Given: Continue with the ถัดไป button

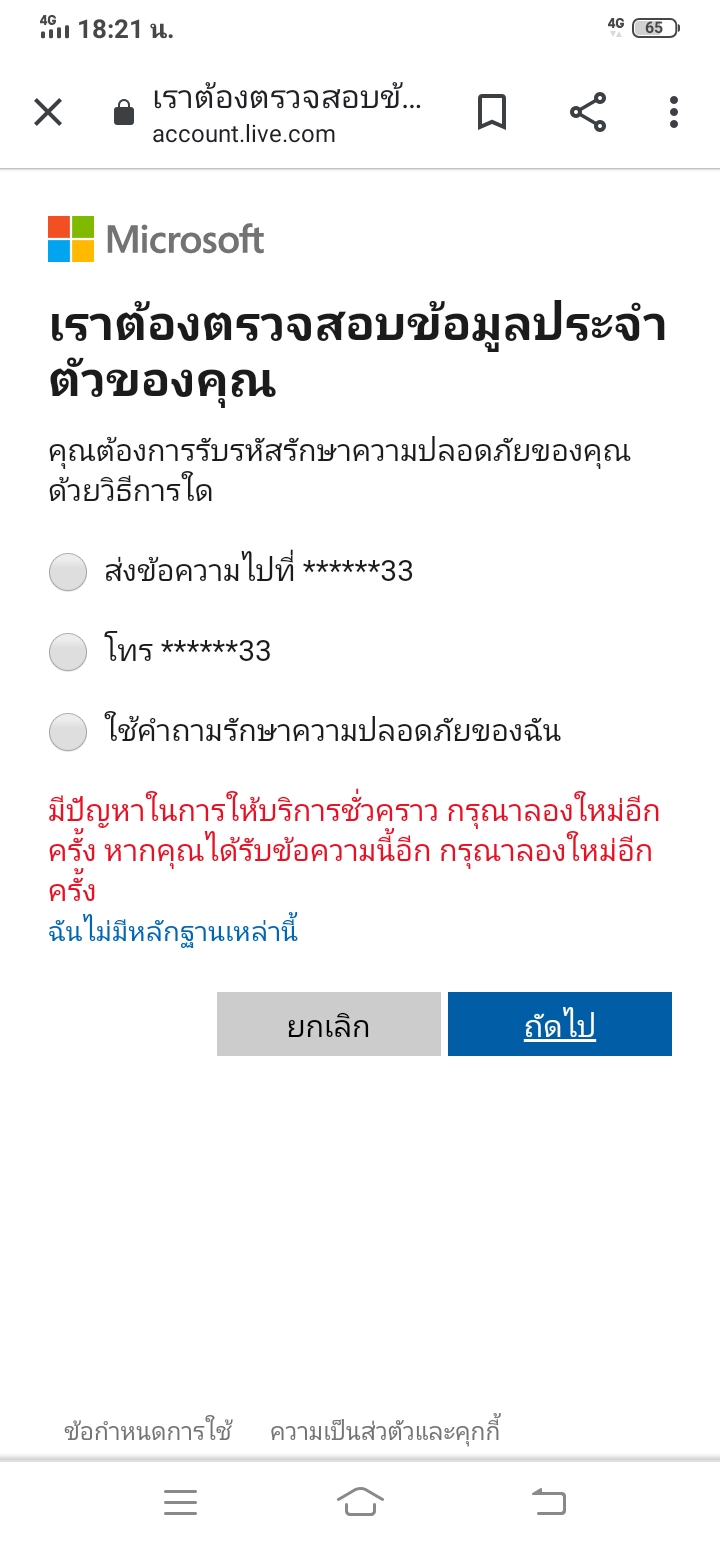Looking at the screenshot, I should coord(560,1024).
